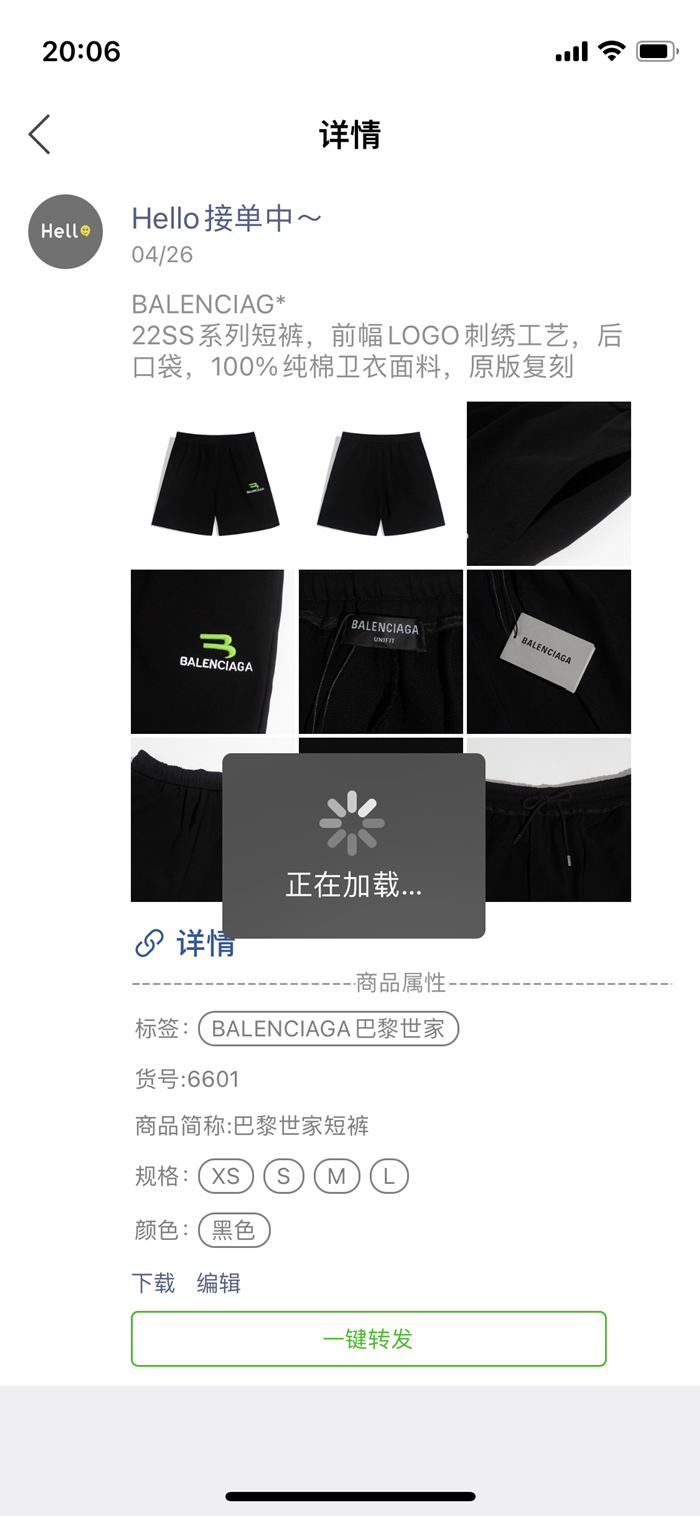This screenshot has height=1516, width=700.
Task: Choose size XS
Action: [x=226, y=1176]
